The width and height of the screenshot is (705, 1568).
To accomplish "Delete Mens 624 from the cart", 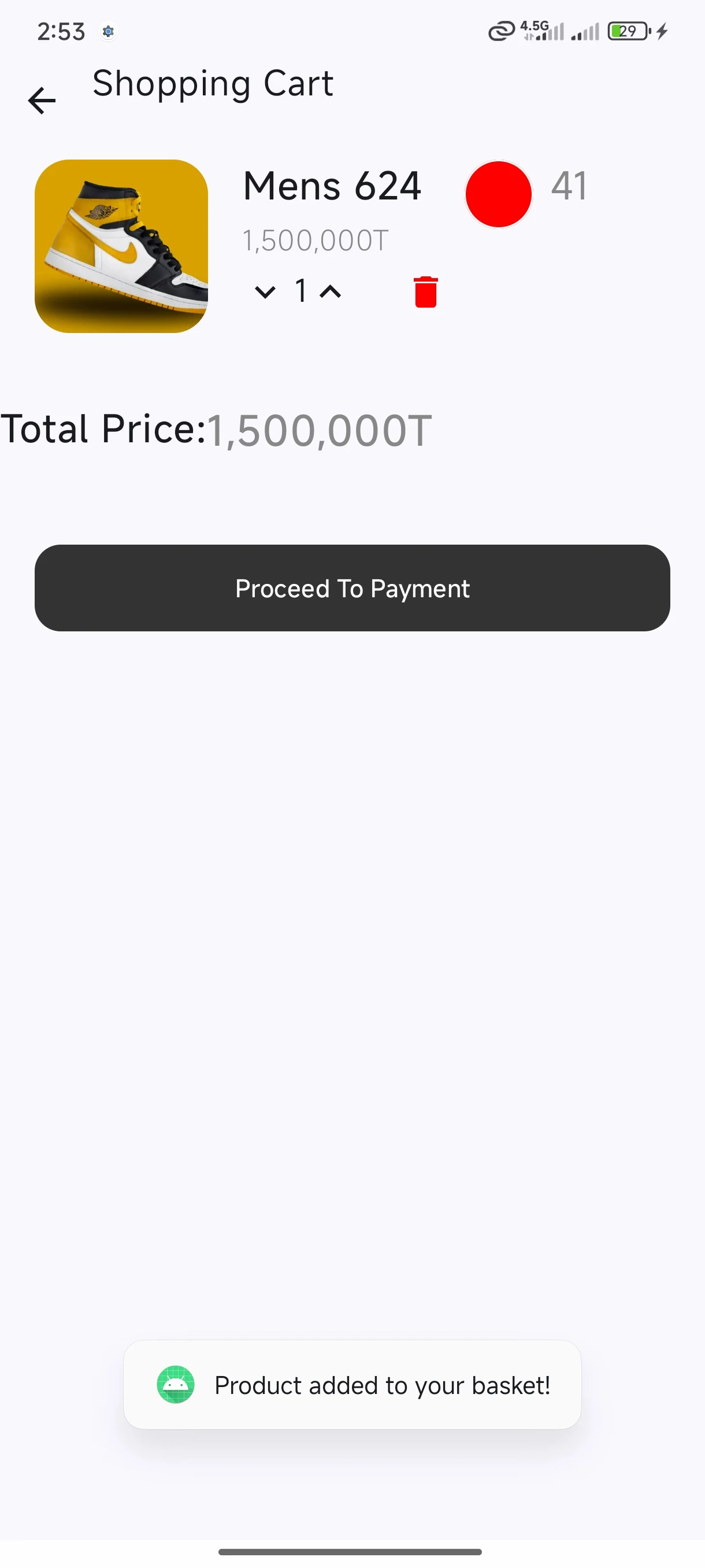I will pyautogui.click(x=426, y=292).
